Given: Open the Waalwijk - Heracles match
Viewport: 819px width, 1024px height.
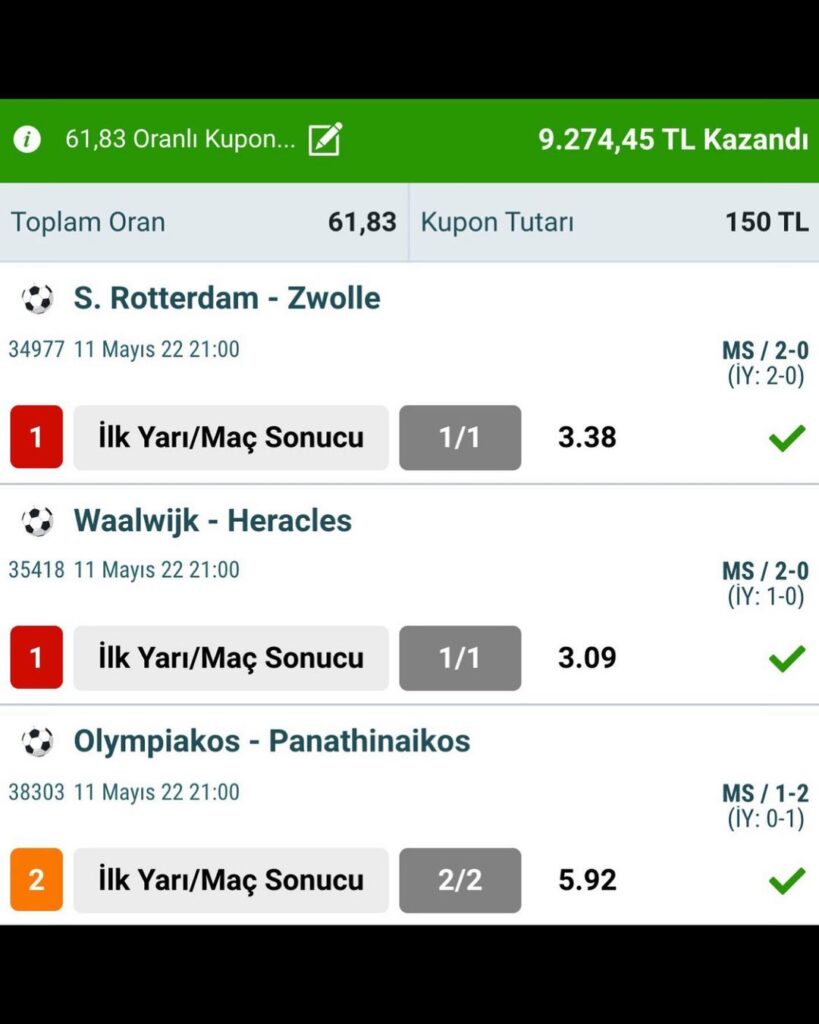Looking at the screenshot, I should [x=212, y=520].
